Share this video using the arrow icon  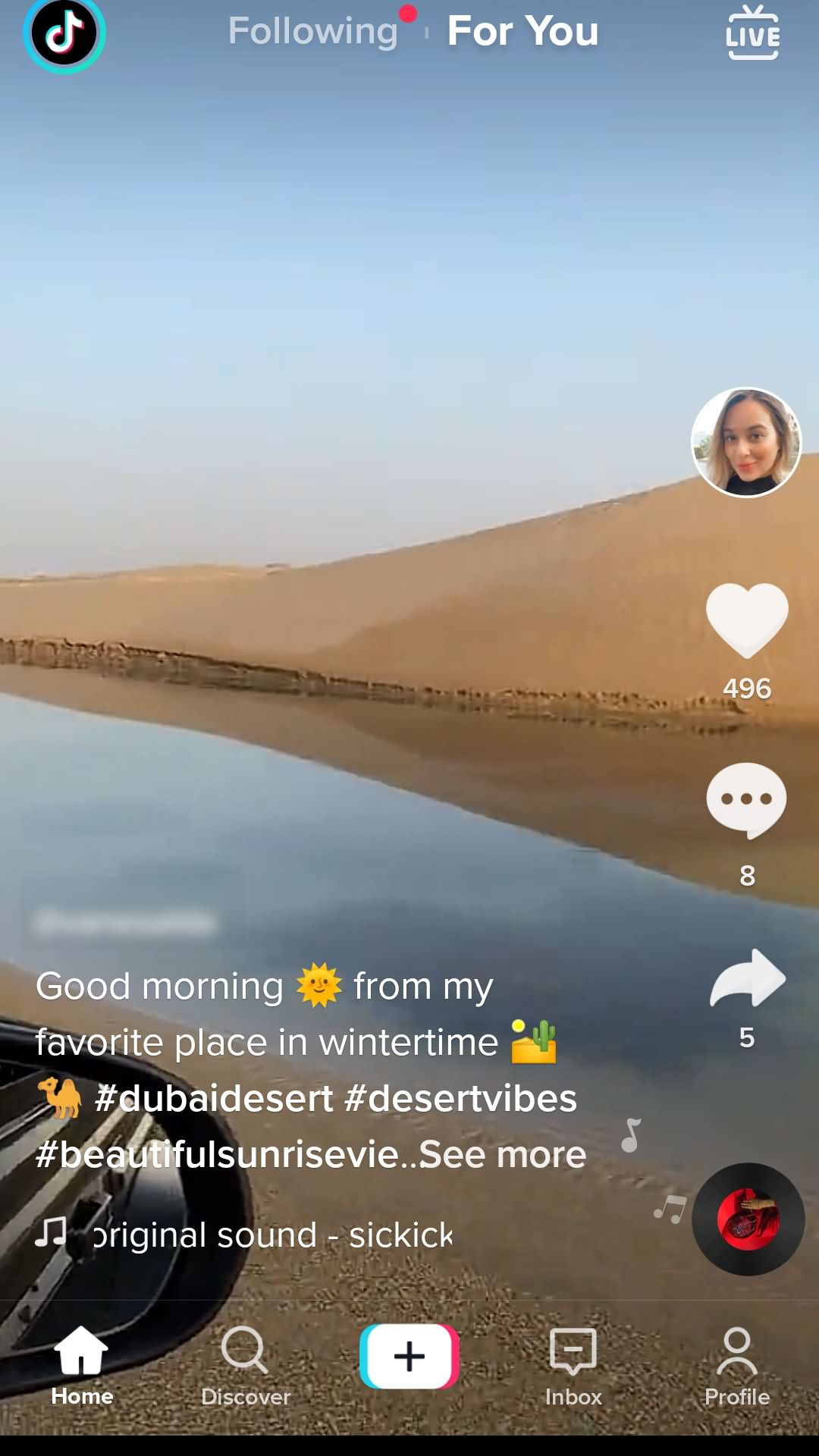tap(748, 978)
